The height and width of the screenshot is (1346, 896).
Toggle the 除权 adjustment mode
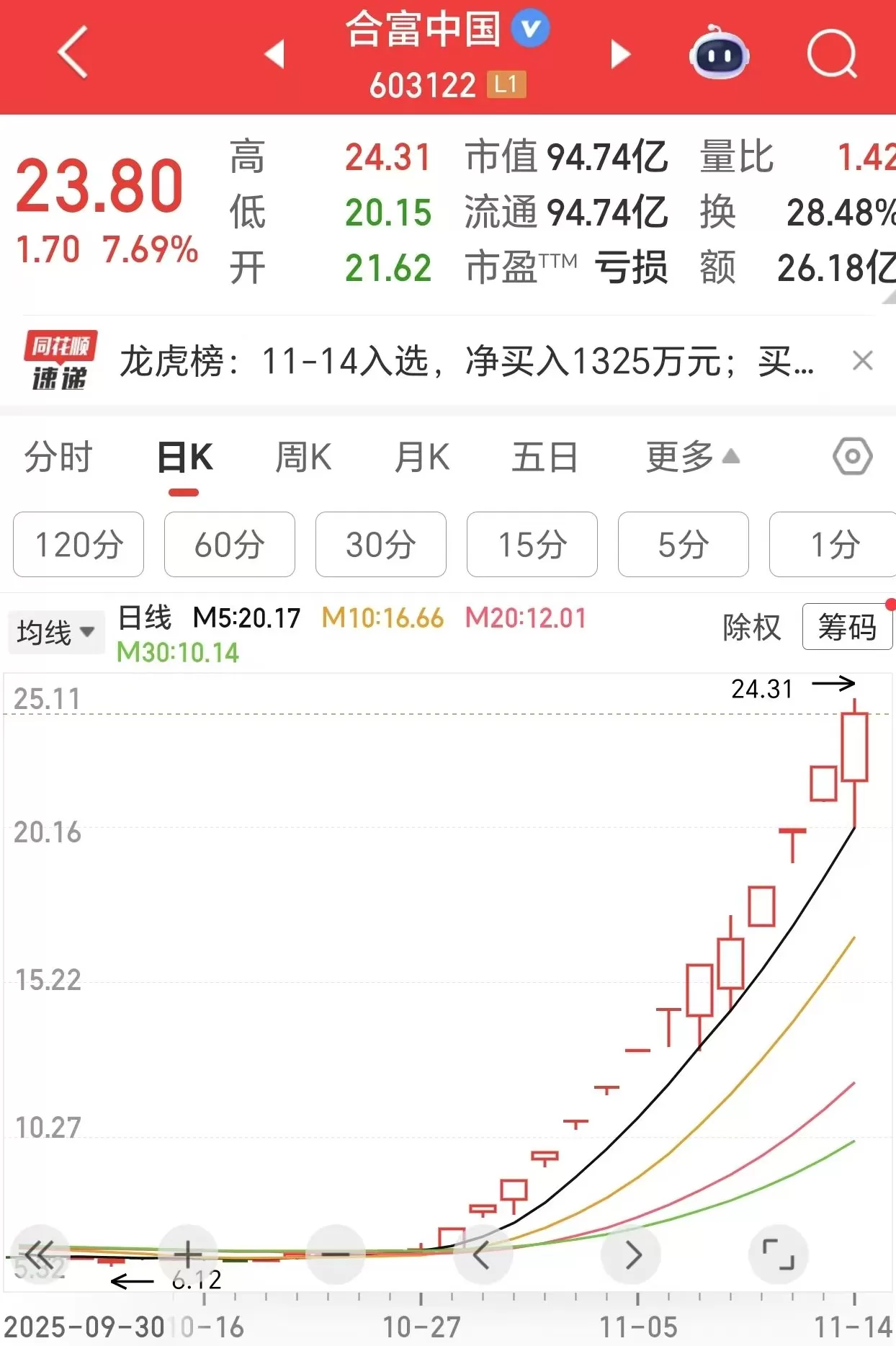pos(752,628)
